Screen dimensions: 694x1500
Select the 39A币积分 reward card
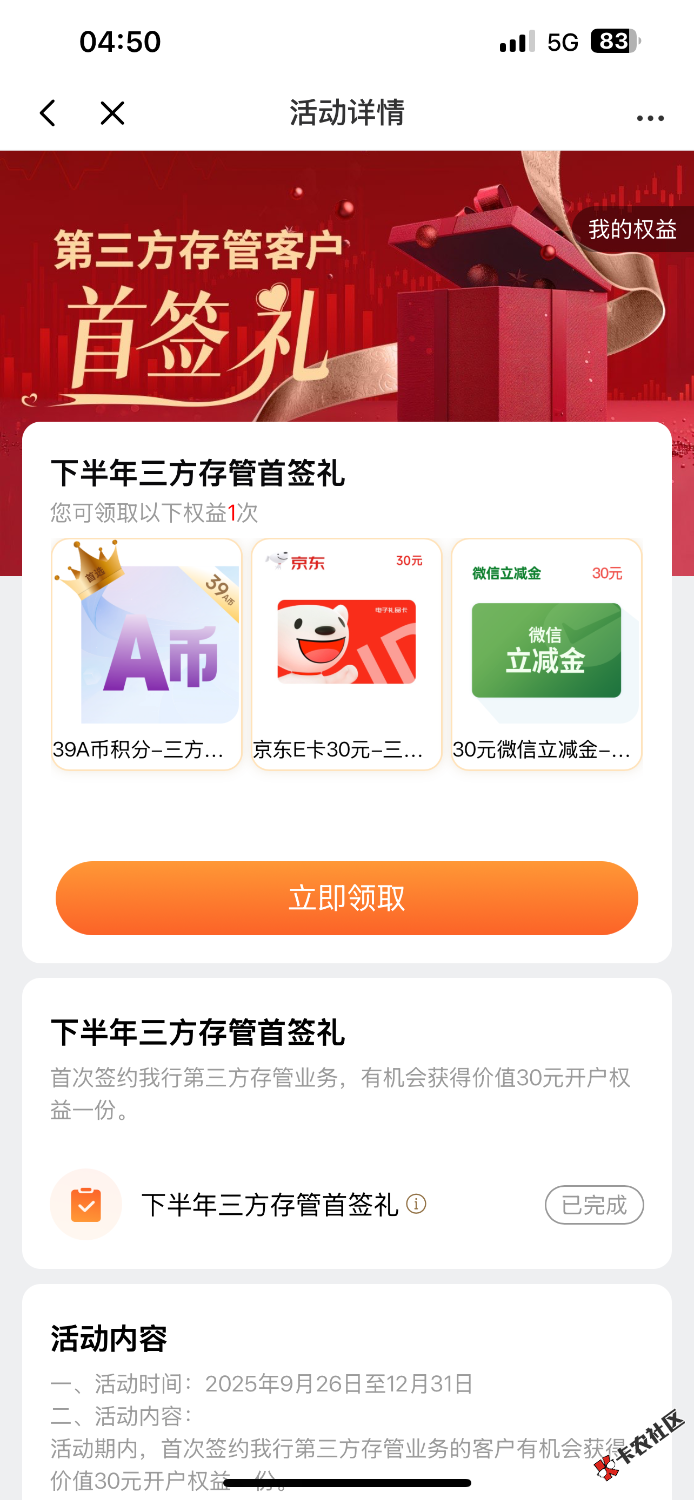coord(147,654)
